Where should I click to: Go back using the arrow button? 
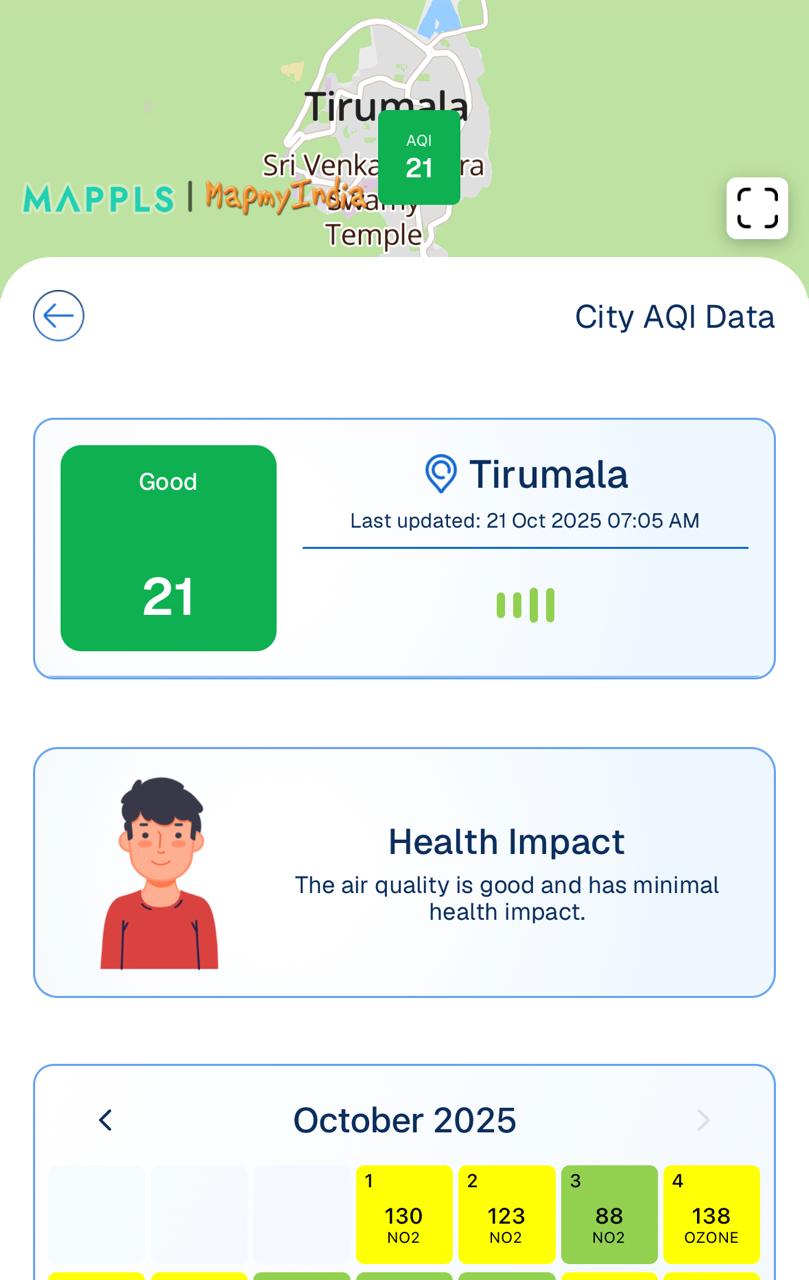click(58, 316)
